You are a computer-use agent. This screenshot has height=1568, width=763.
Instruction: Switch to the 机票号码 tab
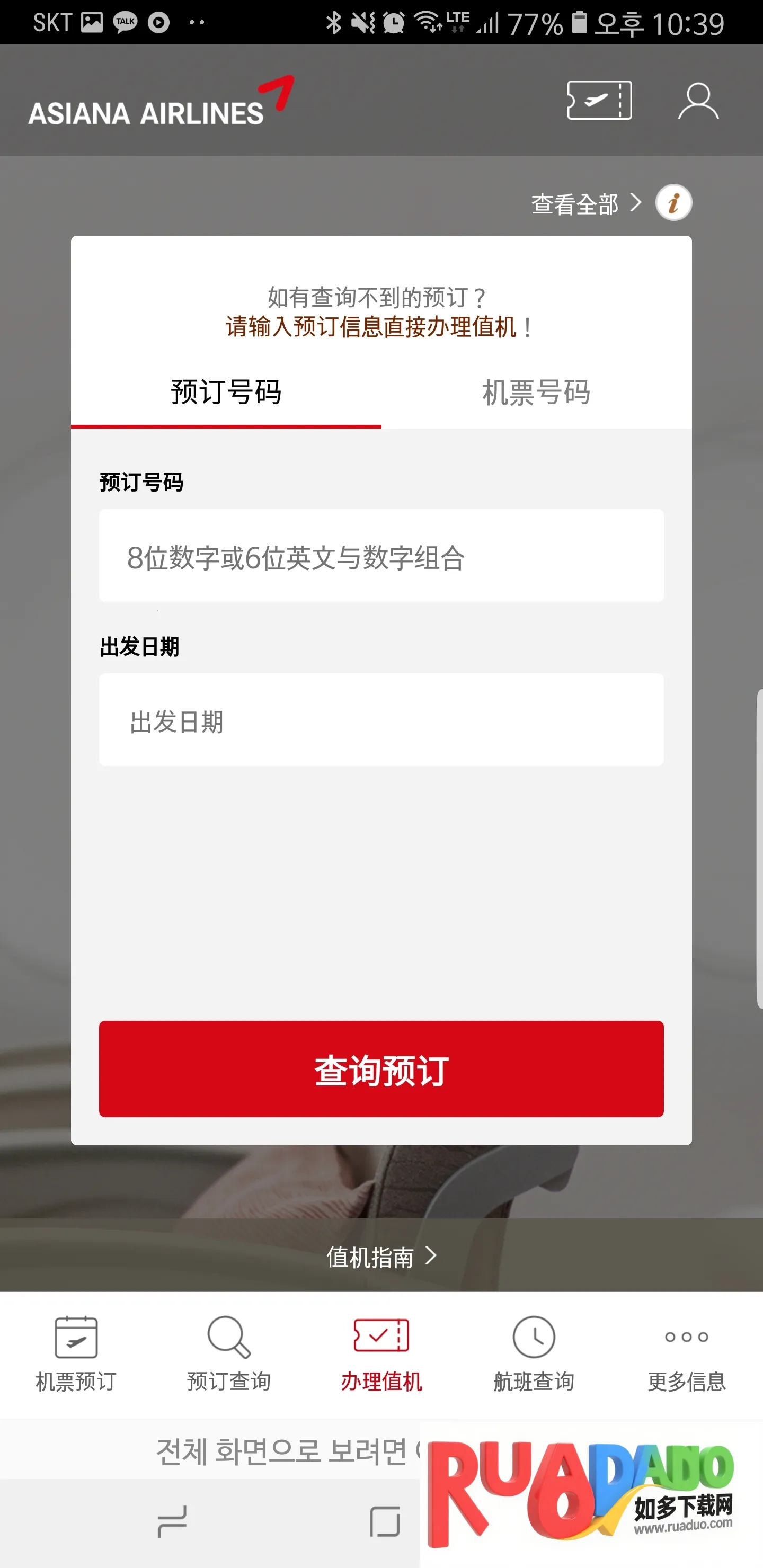[x=536, y=393]
